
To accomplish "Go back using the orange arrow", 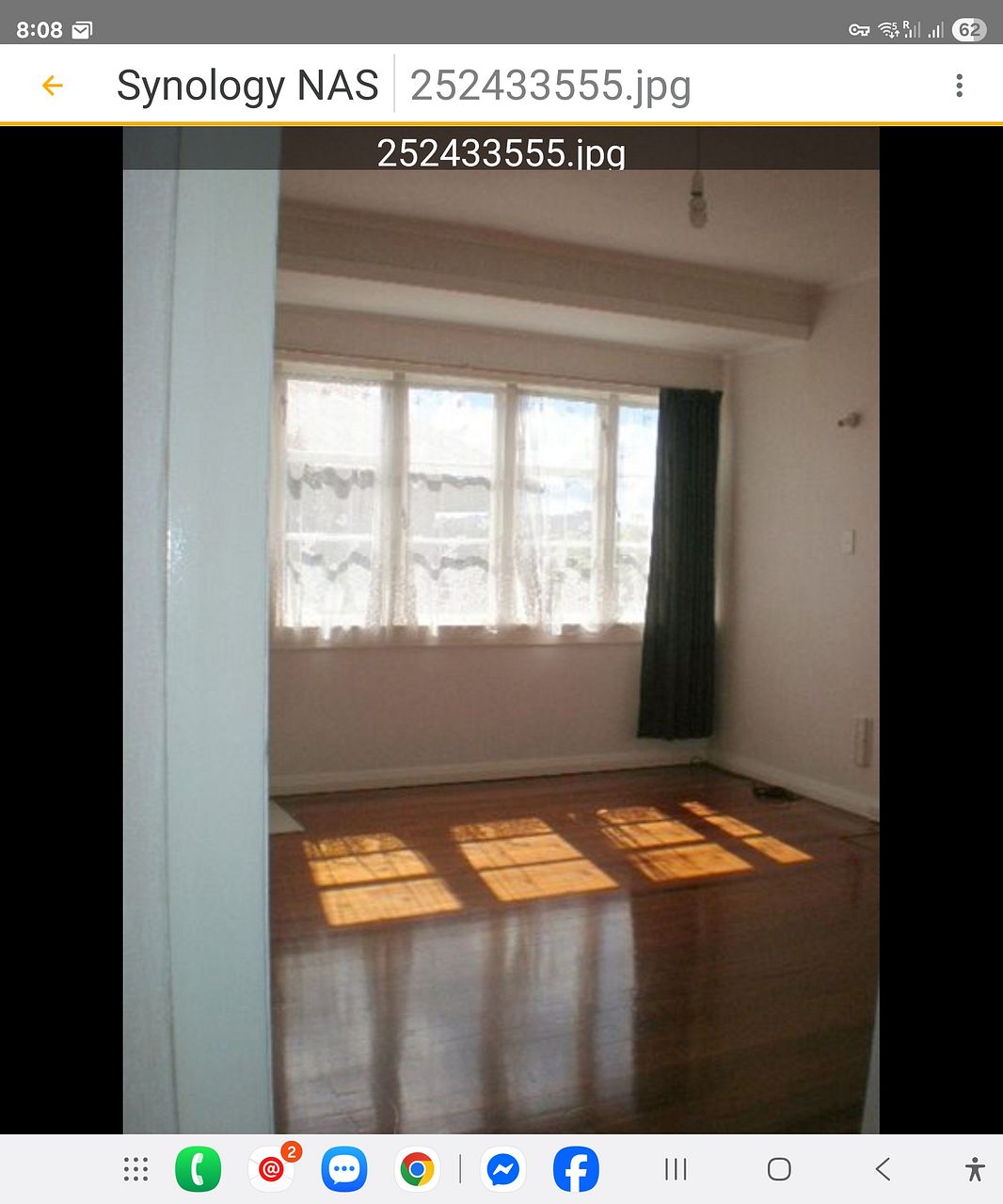I will point(52,86).
